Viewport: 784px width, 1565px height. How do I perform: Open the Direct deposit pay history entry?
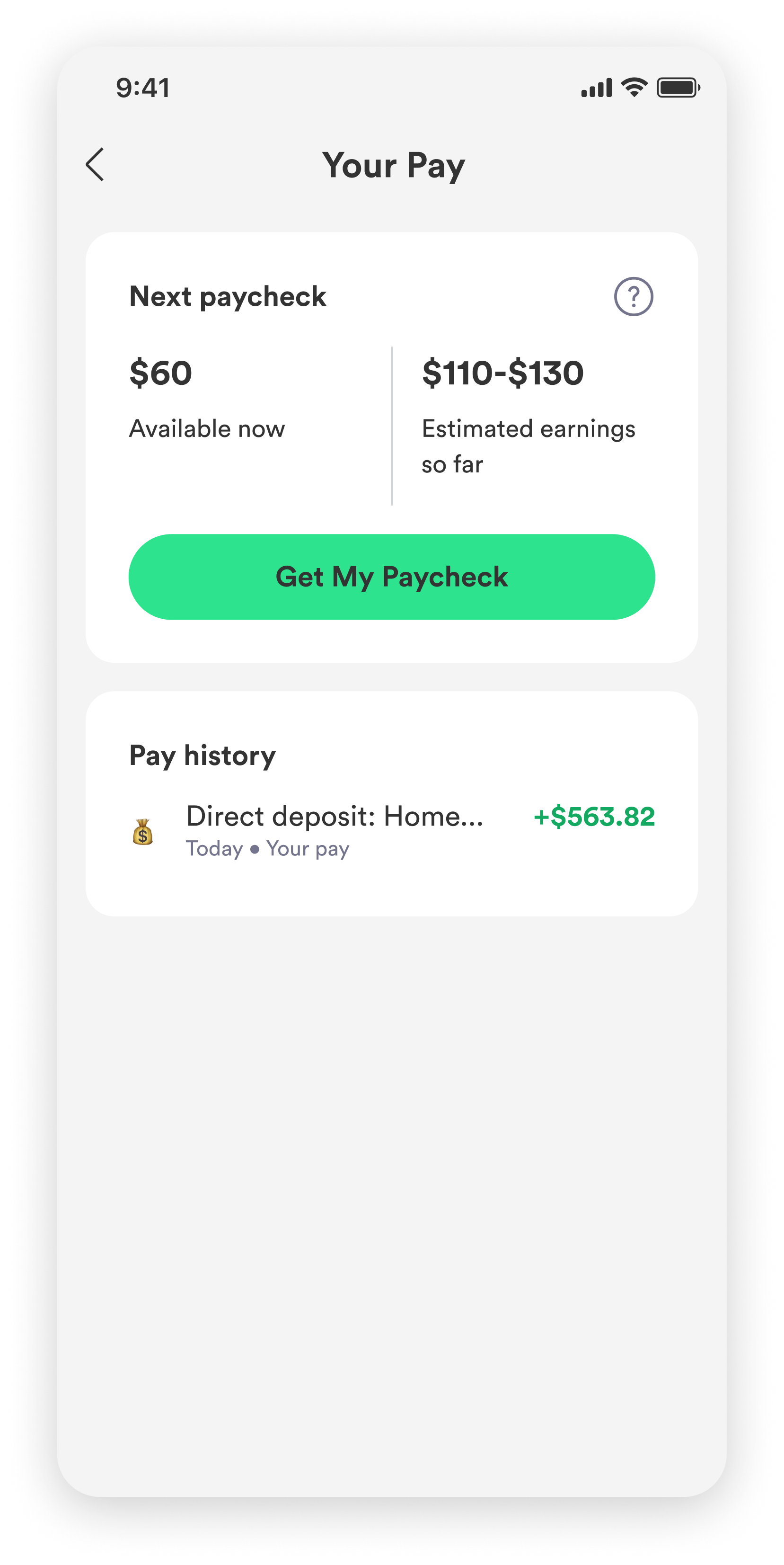pyautogui.click(x=392, y=830)
